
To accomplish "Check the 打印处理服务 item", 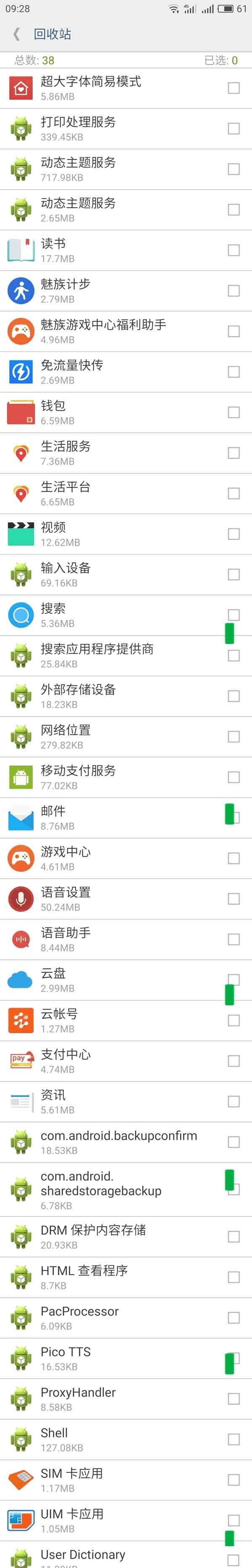I will tap(233, 128).
